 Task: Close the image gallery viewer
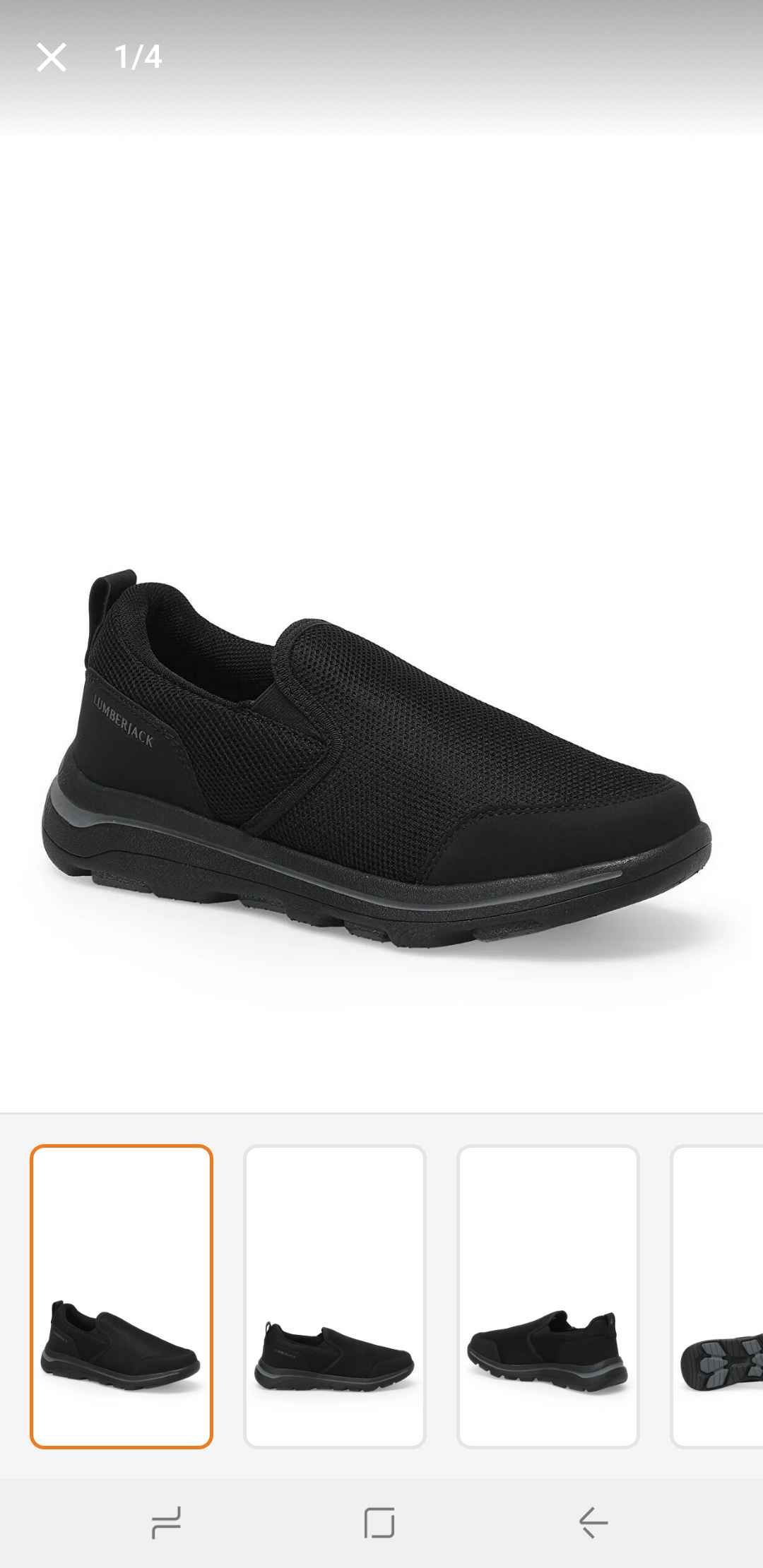coord(52,57)
